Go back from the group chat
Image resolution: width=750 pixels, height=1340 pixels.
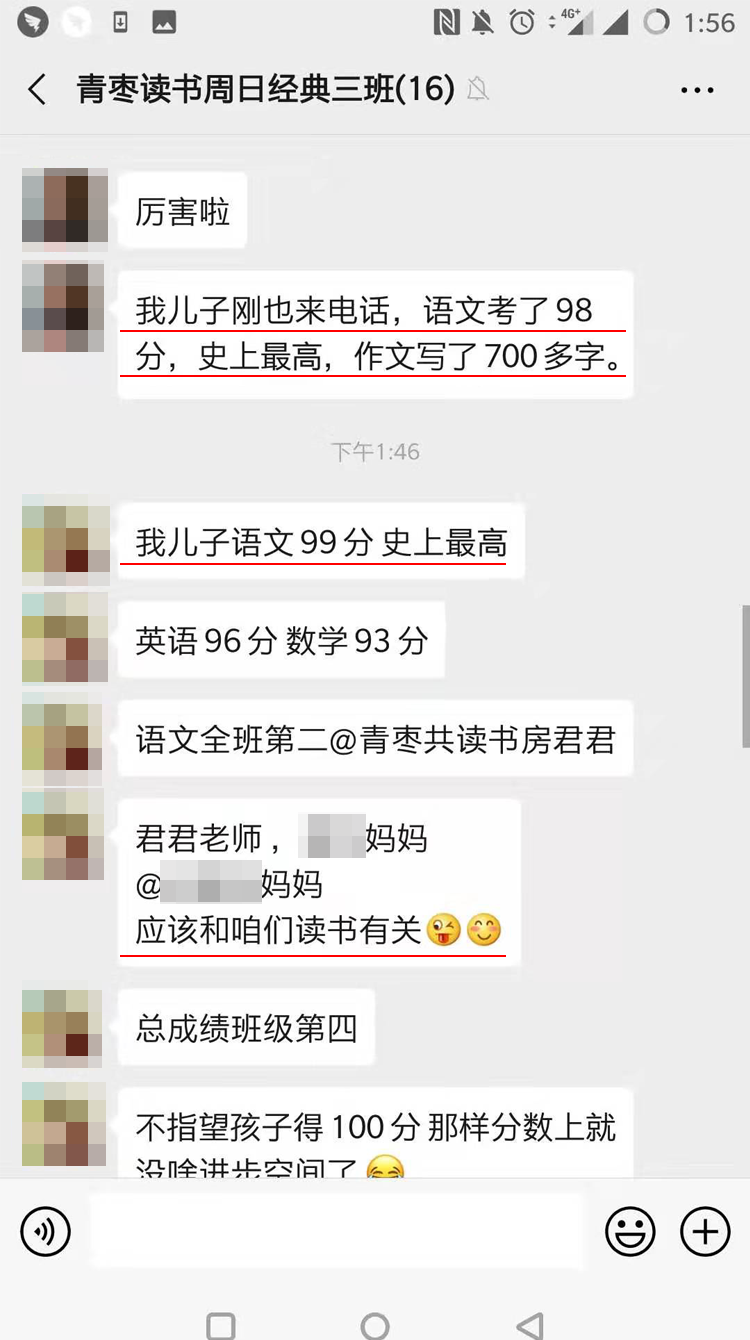(37, 90)
